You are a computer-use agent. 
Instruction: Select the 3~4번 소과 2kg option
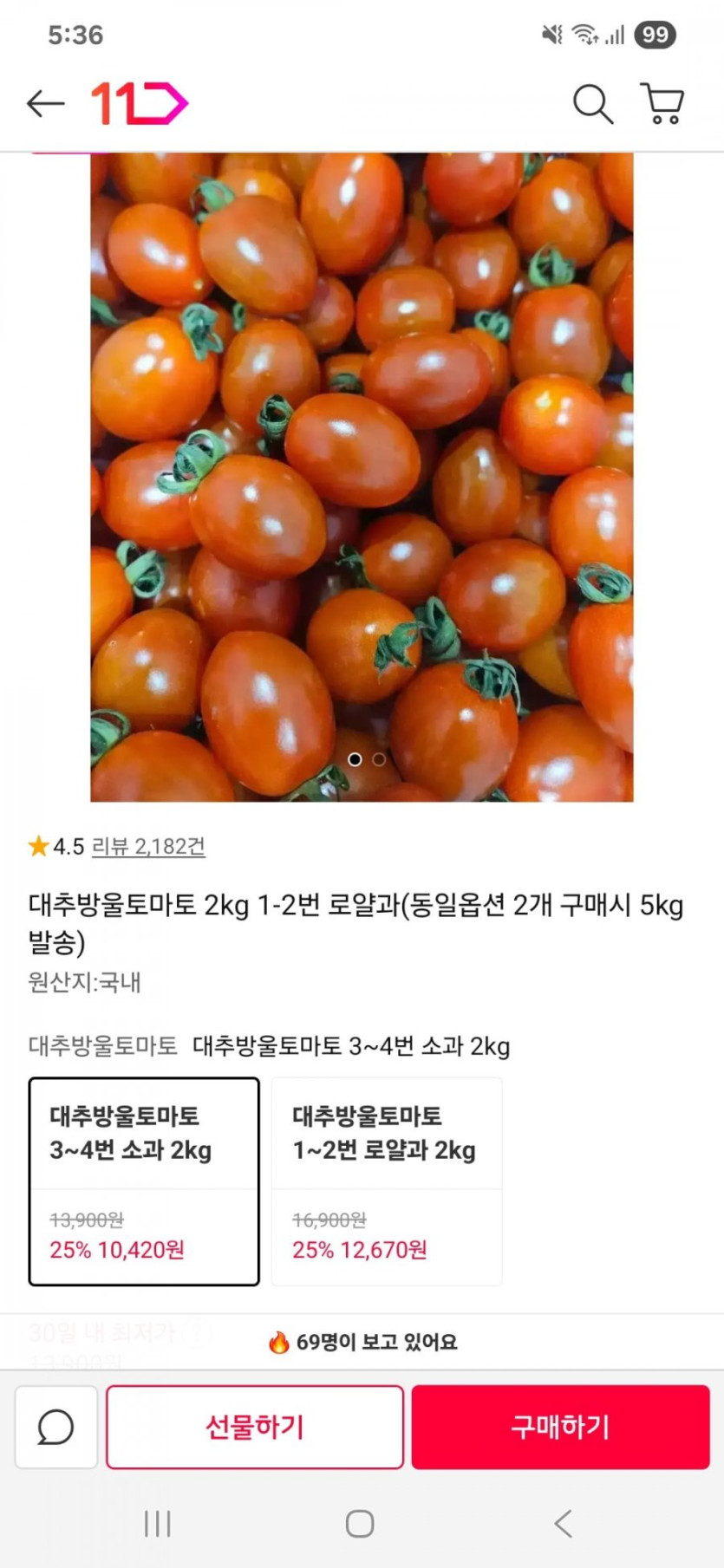(x=144, y=1181)
